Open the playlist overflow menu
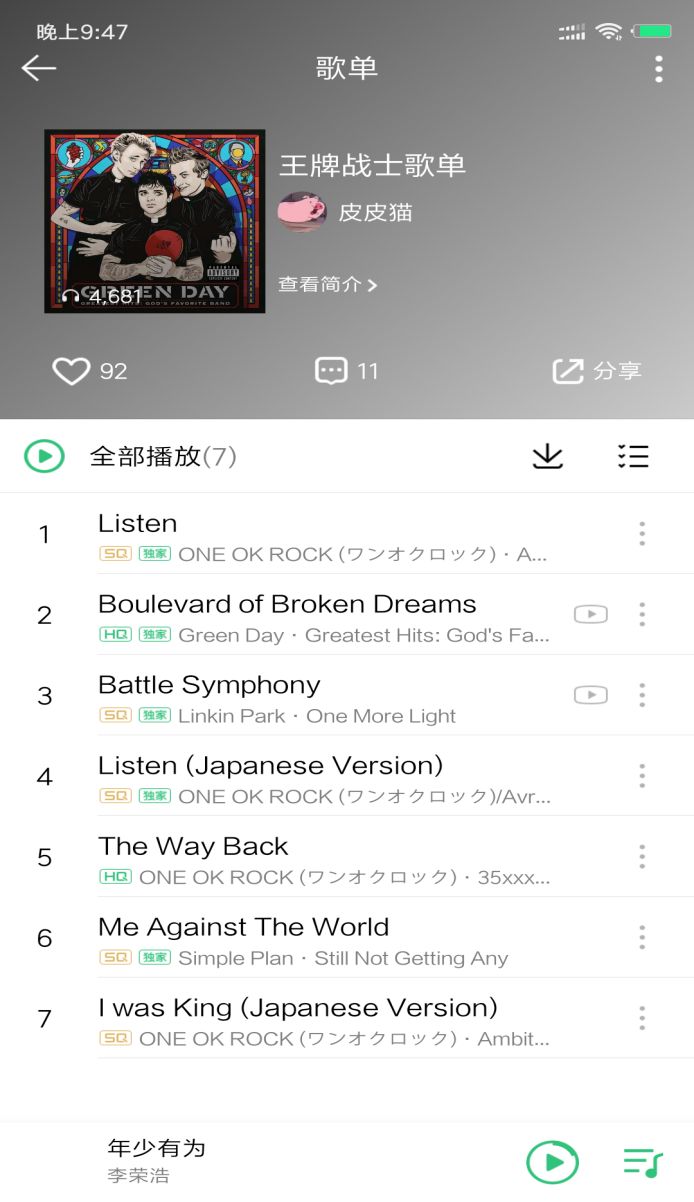This screenshot has width=694, height=1202. coord(658,69)
